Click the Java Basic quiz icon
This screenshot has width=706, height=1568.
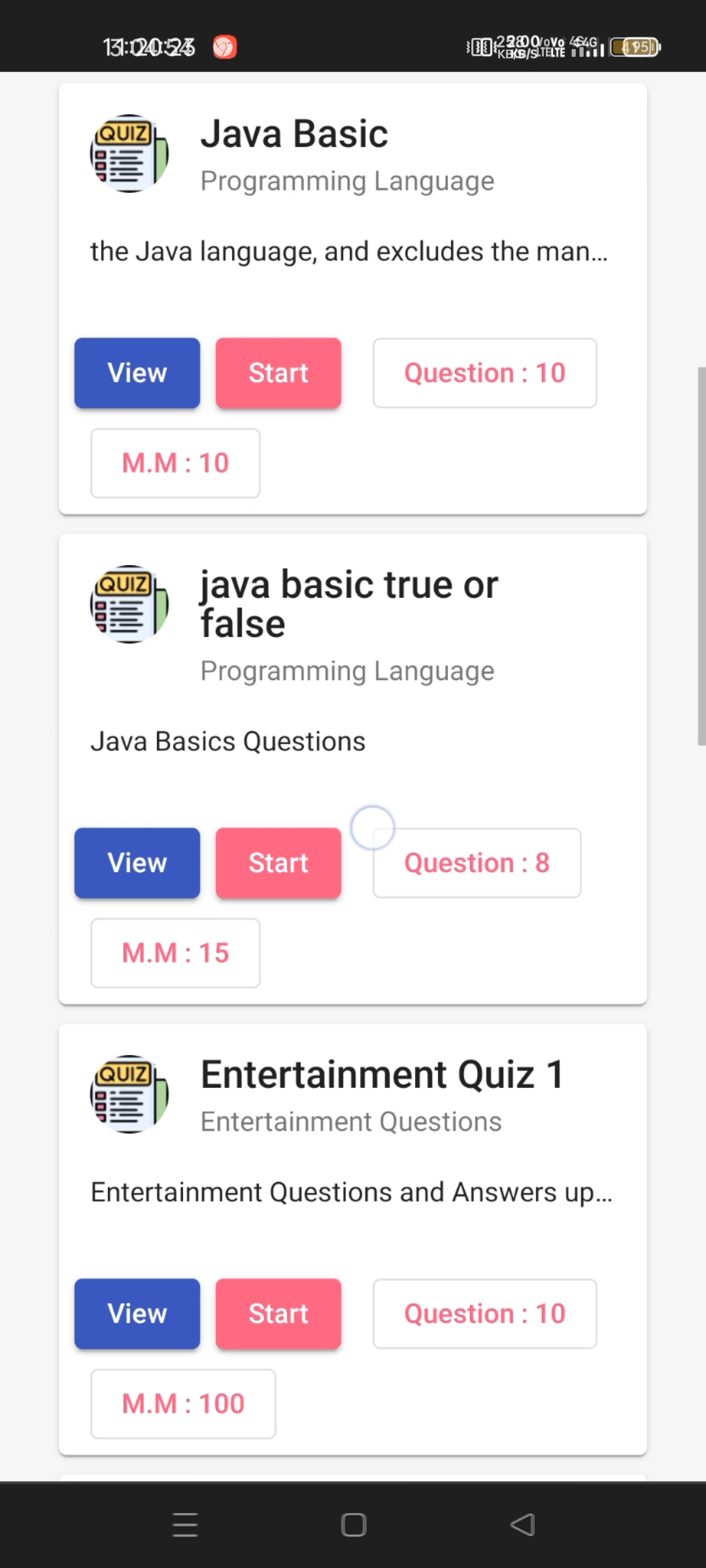pyautogui.click(x=129, y=154)
